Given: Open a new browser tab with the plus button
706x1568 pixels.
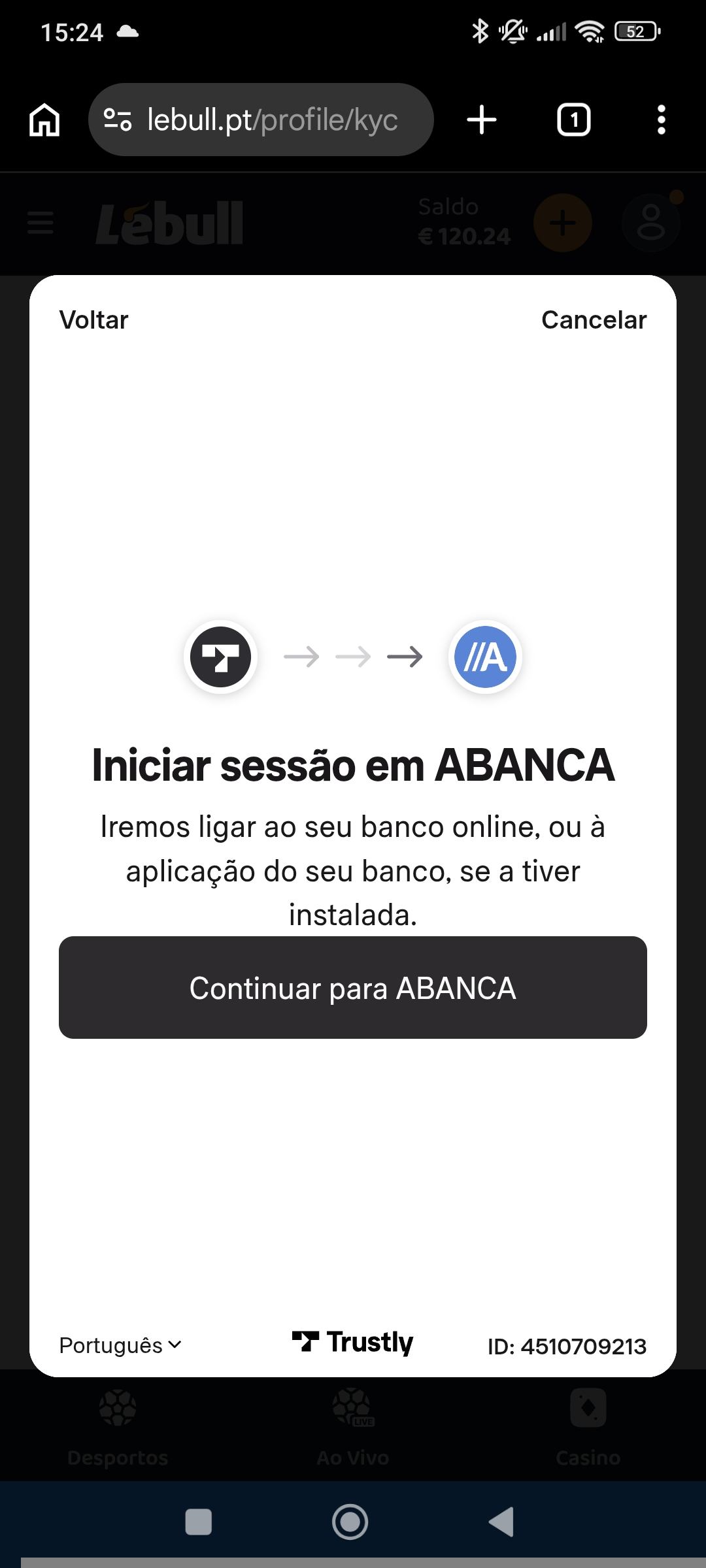Looking at the screenshot, I should click(x=481, y=119).
